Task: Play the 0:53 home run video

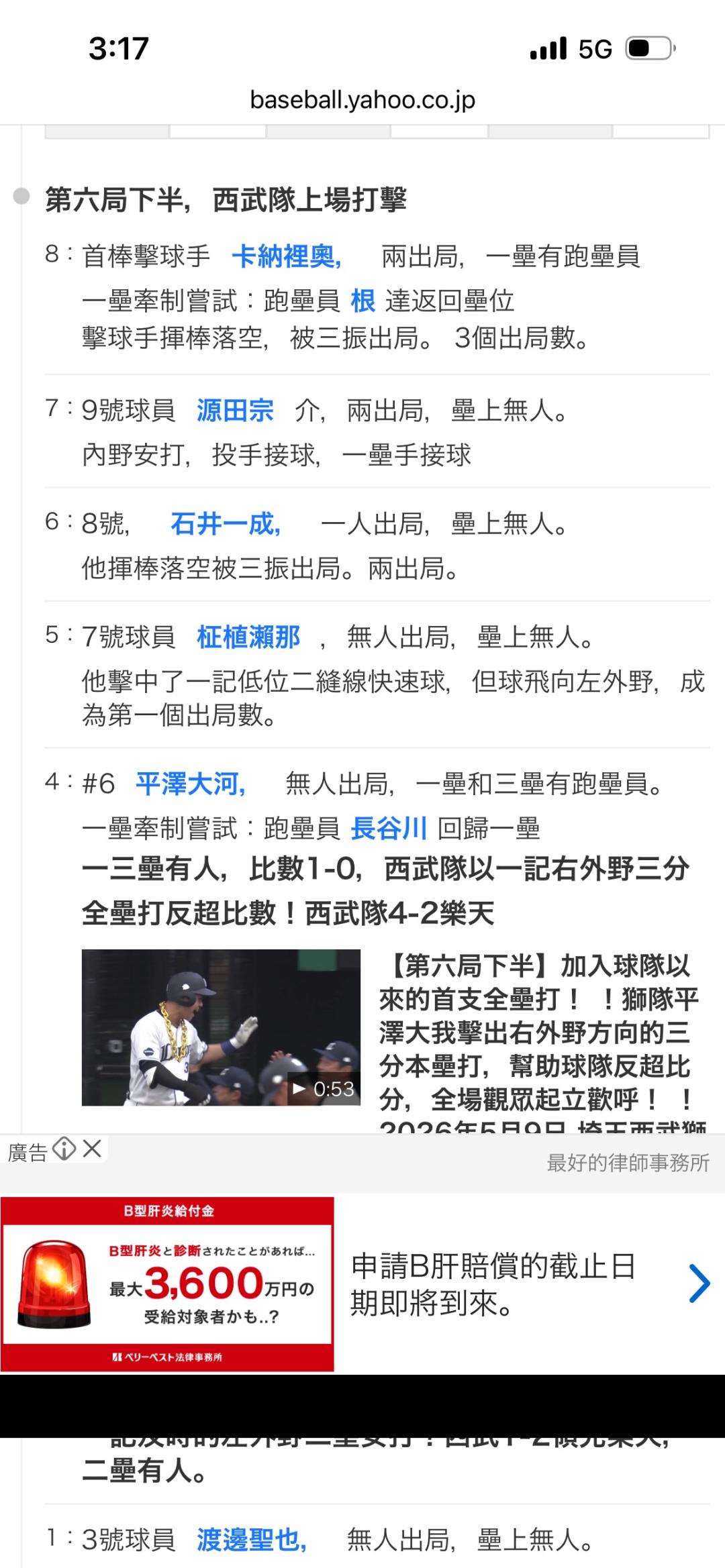Action: (x=221, y=1027)
